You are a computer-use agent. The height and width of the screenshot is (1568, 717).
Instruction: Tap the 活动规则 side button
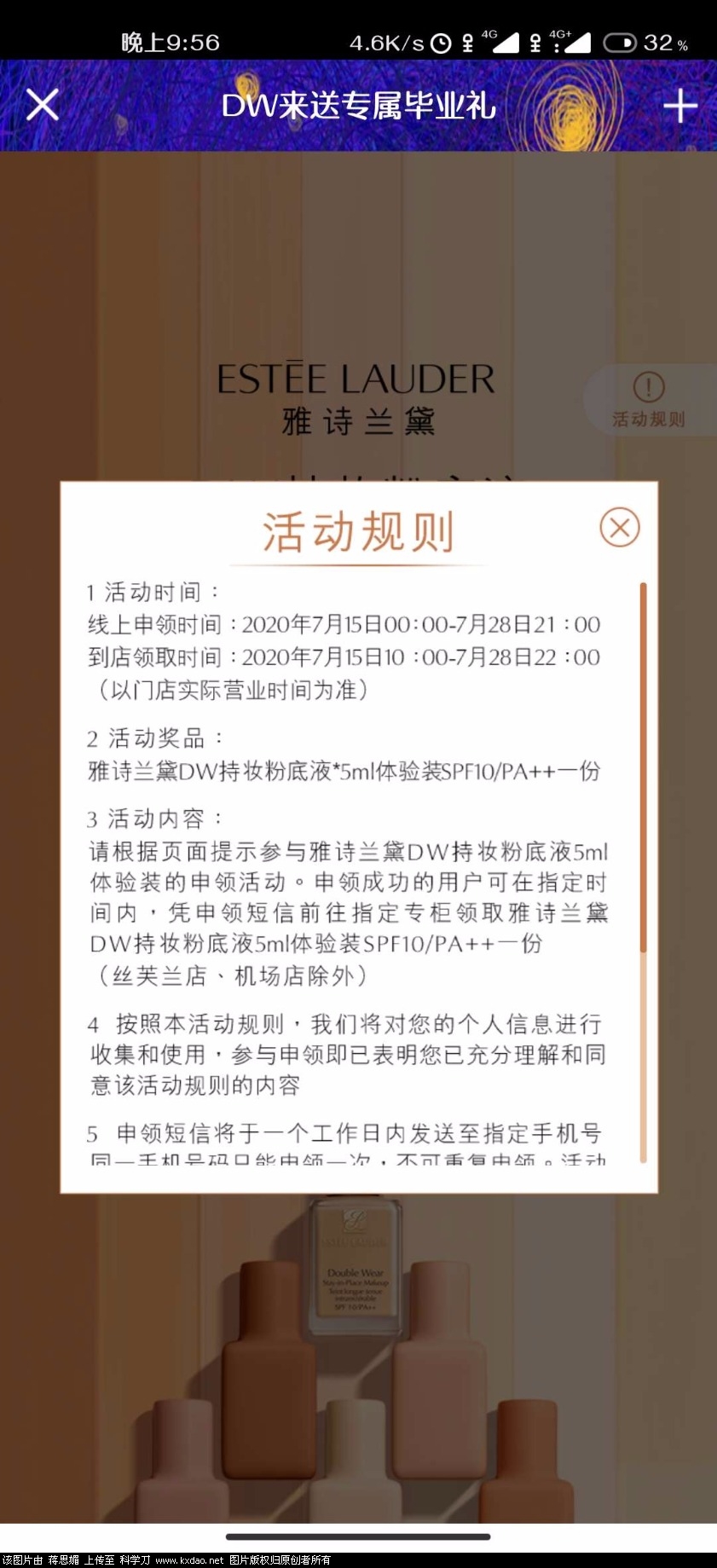649,401
